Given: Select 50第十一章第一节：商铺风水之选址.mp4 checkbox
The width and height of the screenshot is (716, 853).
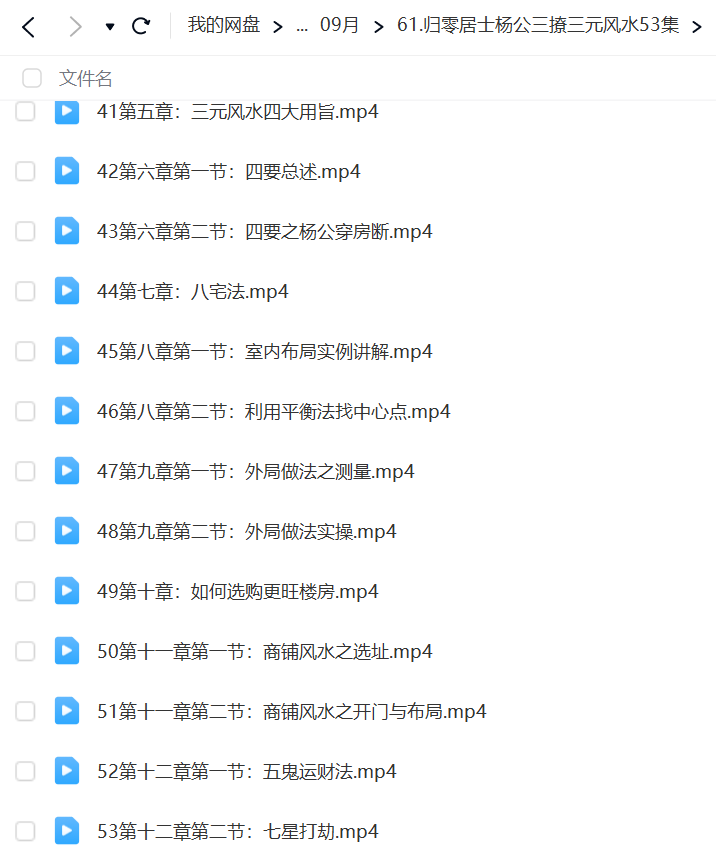Looking at the screenshot, I should click(x=25, y=652).
